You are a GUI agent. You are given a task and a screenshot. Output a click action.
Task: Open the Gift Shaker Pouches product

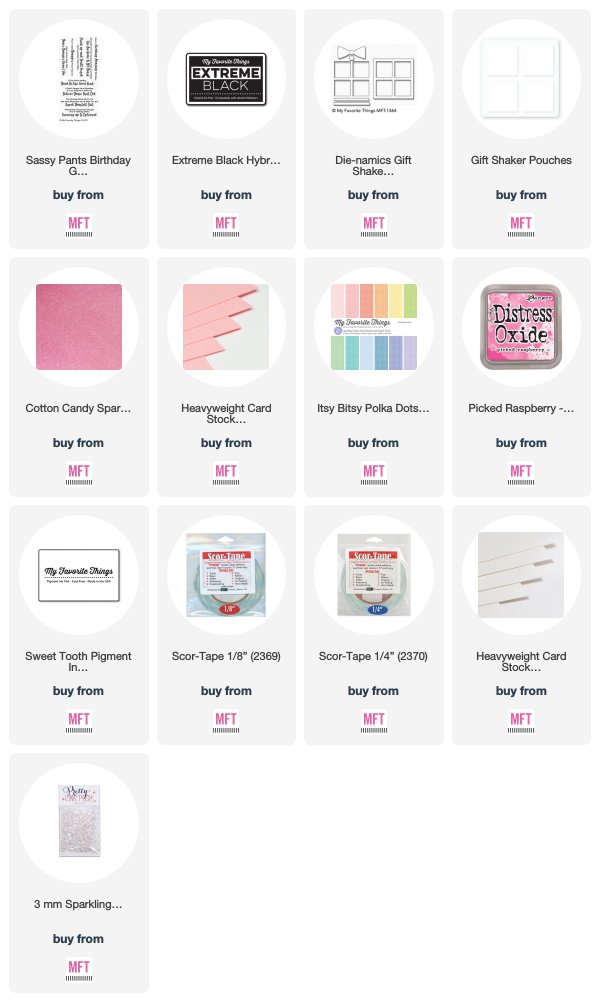pos(521,129)
